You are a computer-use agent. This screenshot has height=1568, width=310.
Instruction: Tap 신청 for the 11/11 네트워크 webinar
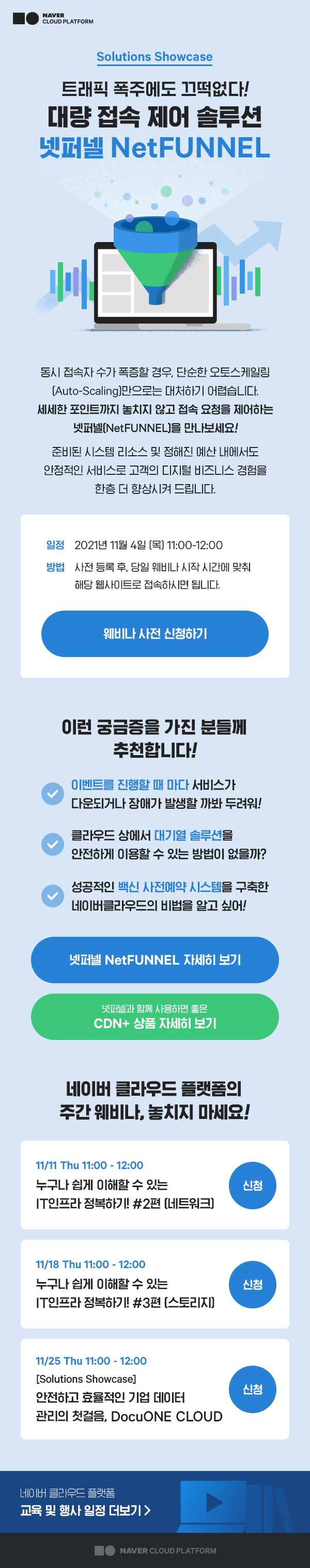pos(252,1185)
